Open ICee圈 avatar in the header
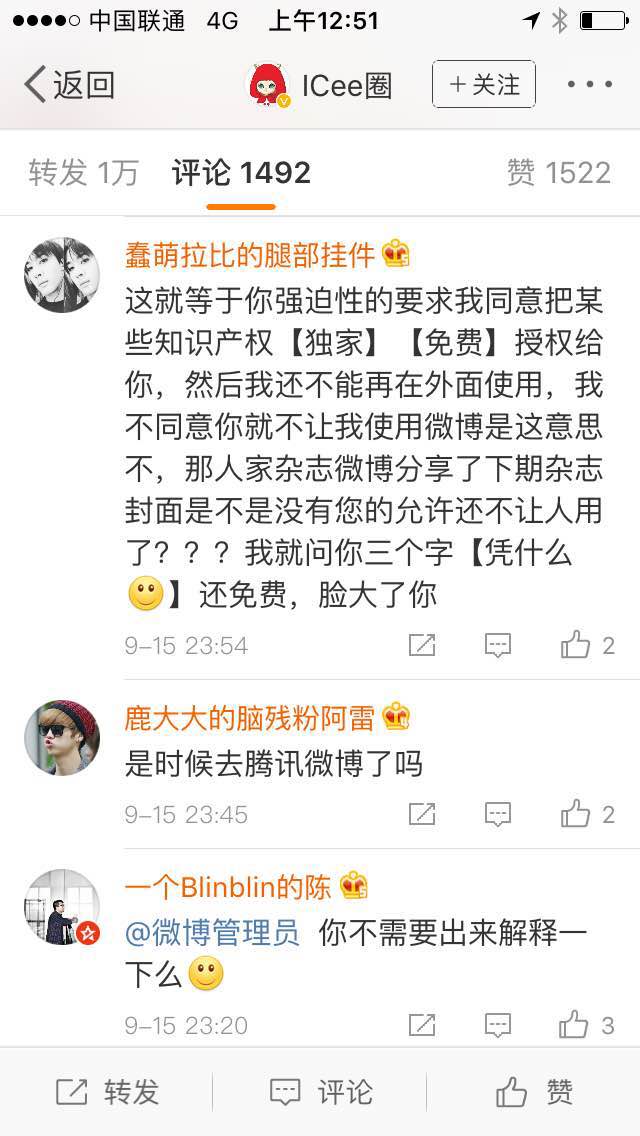 pos(268,85)
